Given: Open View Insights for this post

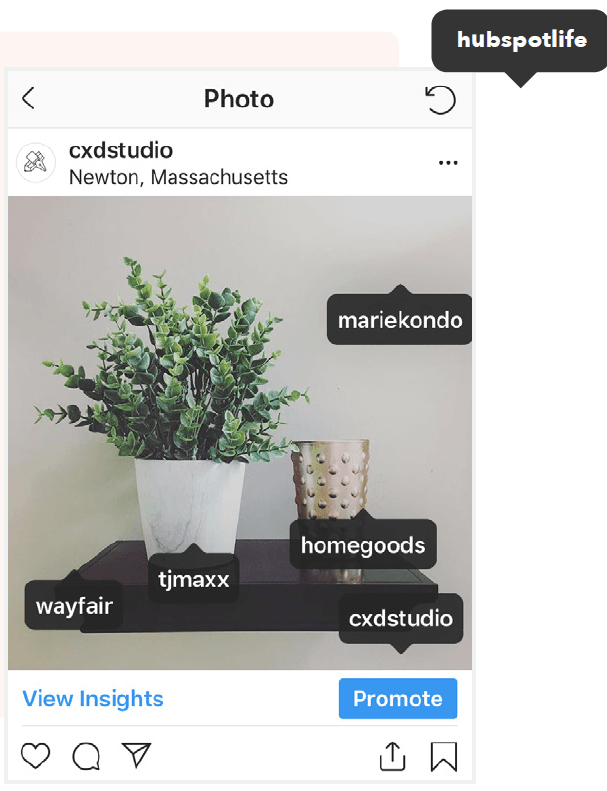Looking at the screenshot, I should point(93,699).
